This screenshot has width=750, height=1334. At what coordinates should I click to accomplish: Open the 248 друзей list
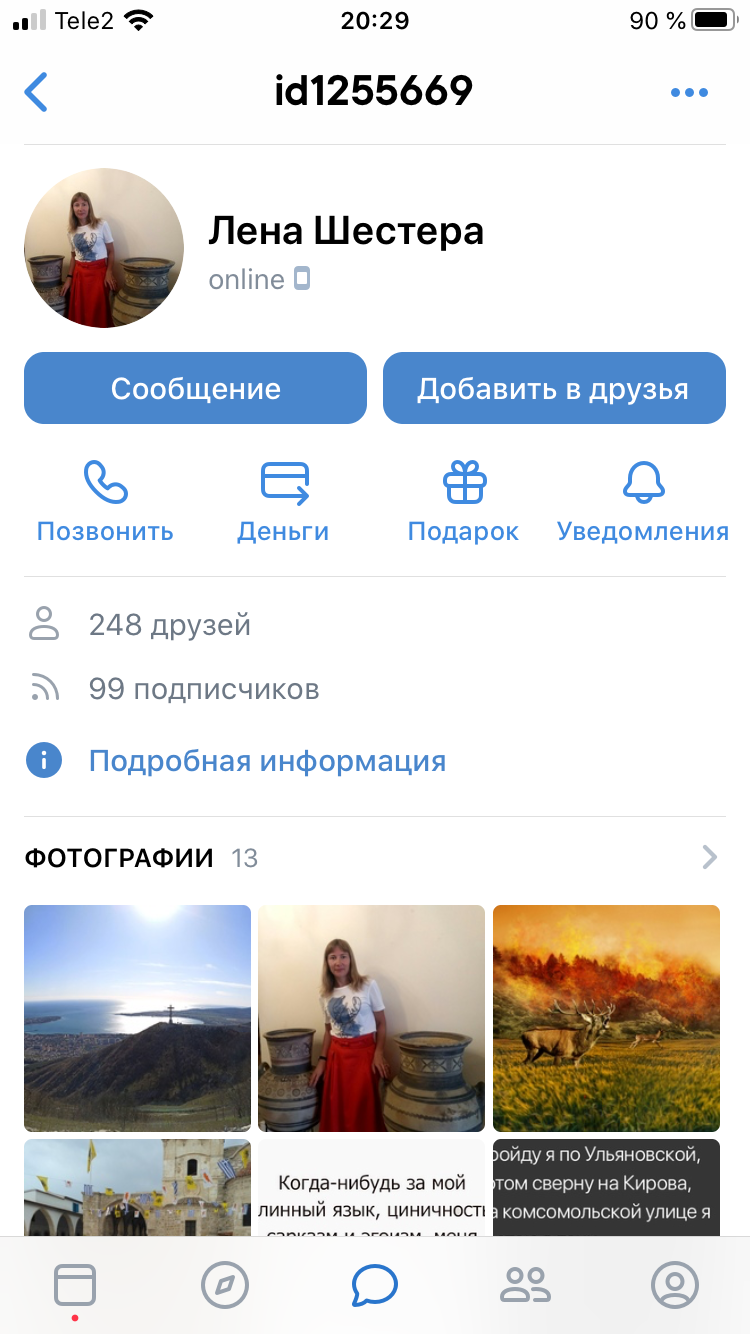[x=169, y=625]
